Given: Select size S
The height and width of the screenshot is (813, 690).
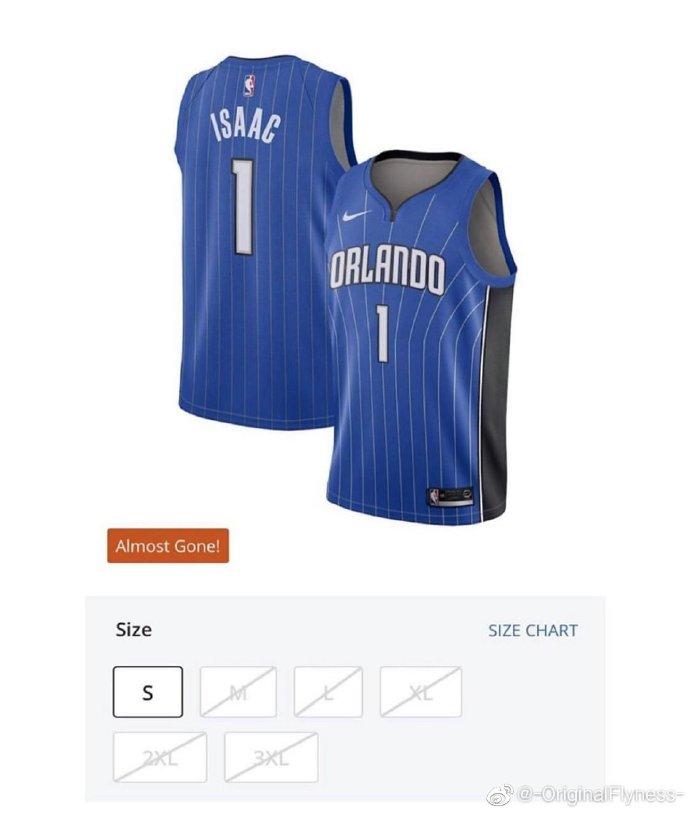Looking at the screenshot, I should [x=148, y=692].
